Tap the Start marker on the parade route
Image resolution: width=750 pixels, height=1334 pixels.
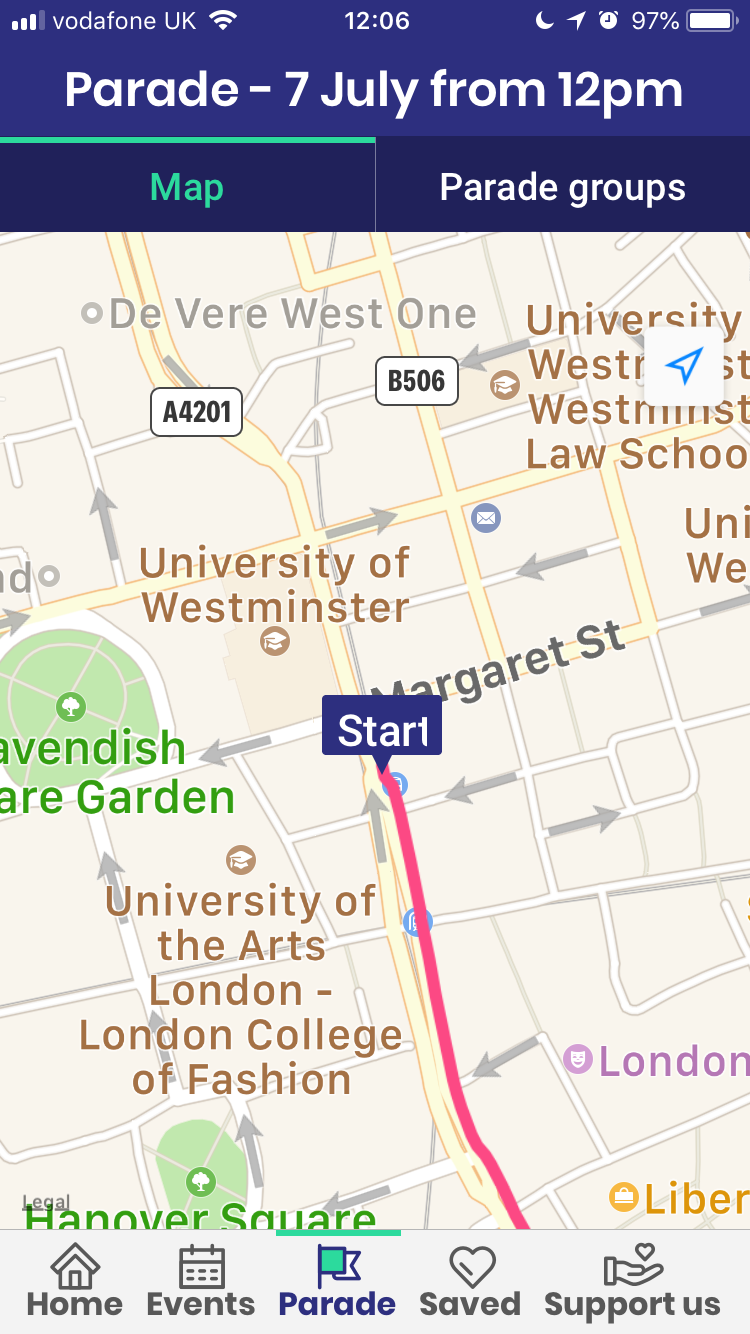click(x=381, y=729)
